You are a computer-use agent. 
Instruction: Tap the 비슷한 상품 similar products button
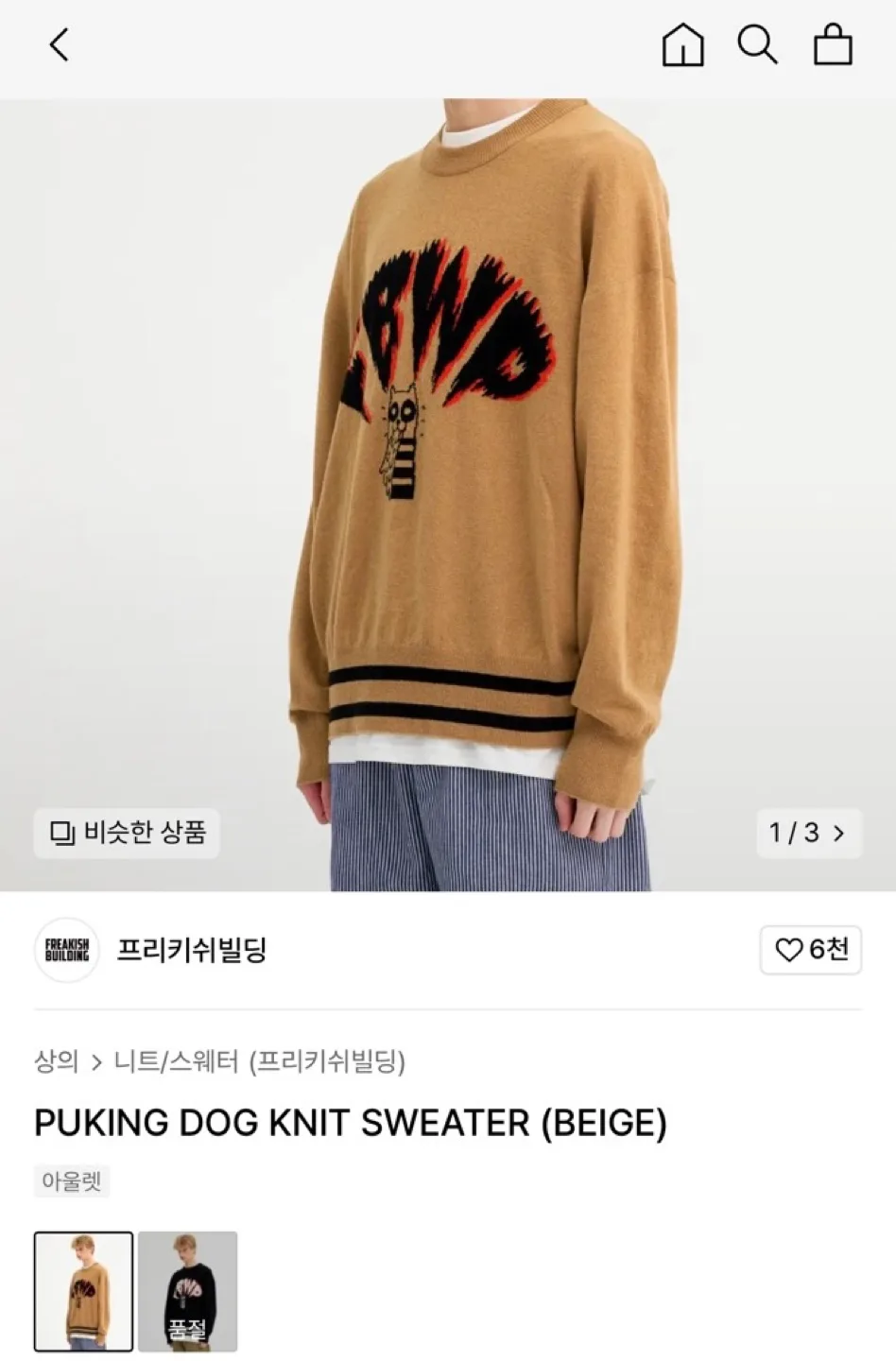click(128, 833)
